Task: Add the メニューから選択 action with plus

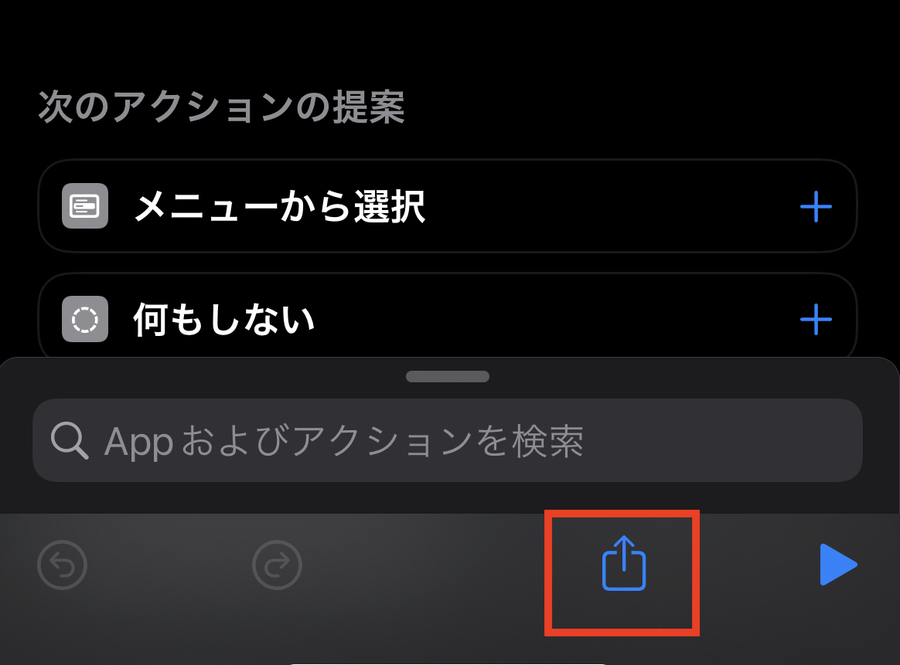Action: pos(816,207)
